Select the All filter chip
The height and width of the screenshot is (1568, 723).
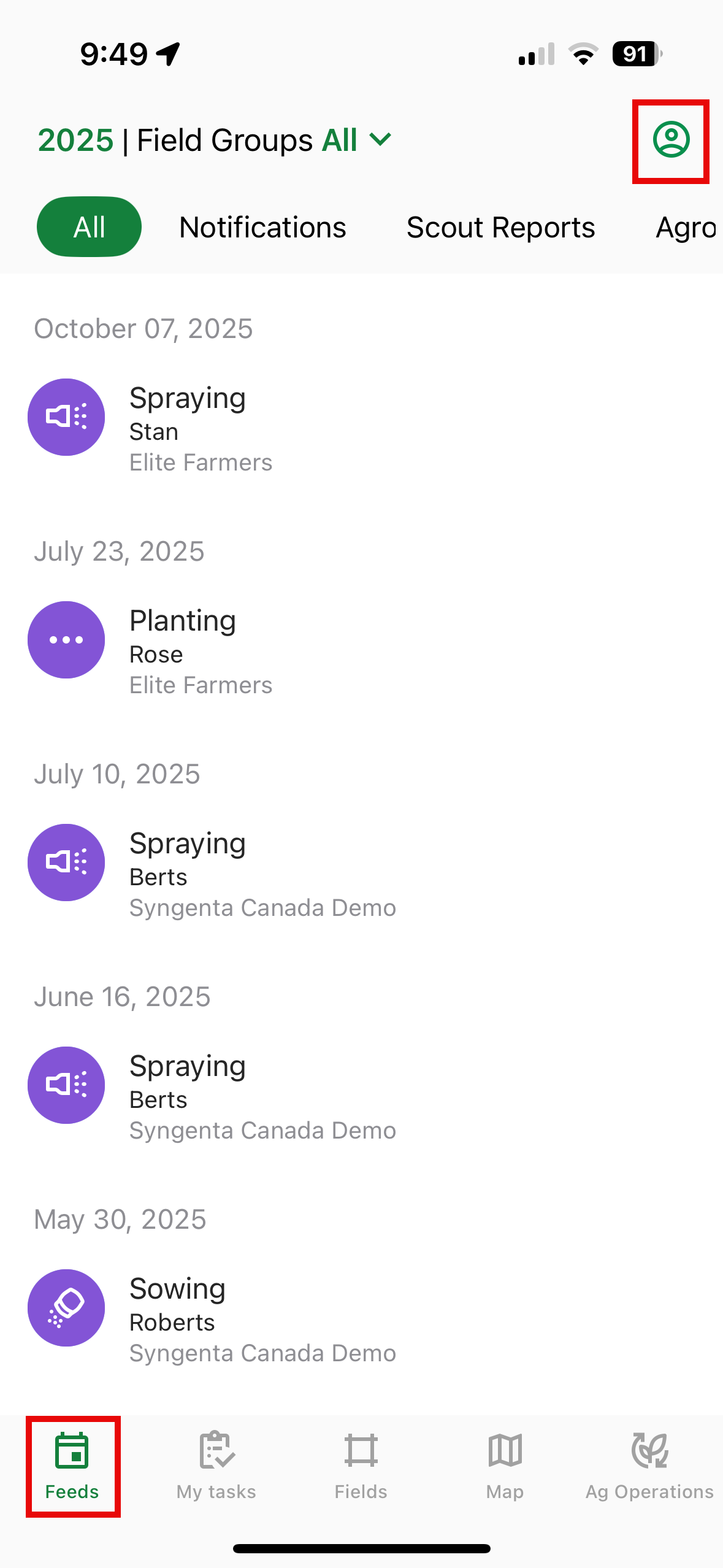pos(90,227)
